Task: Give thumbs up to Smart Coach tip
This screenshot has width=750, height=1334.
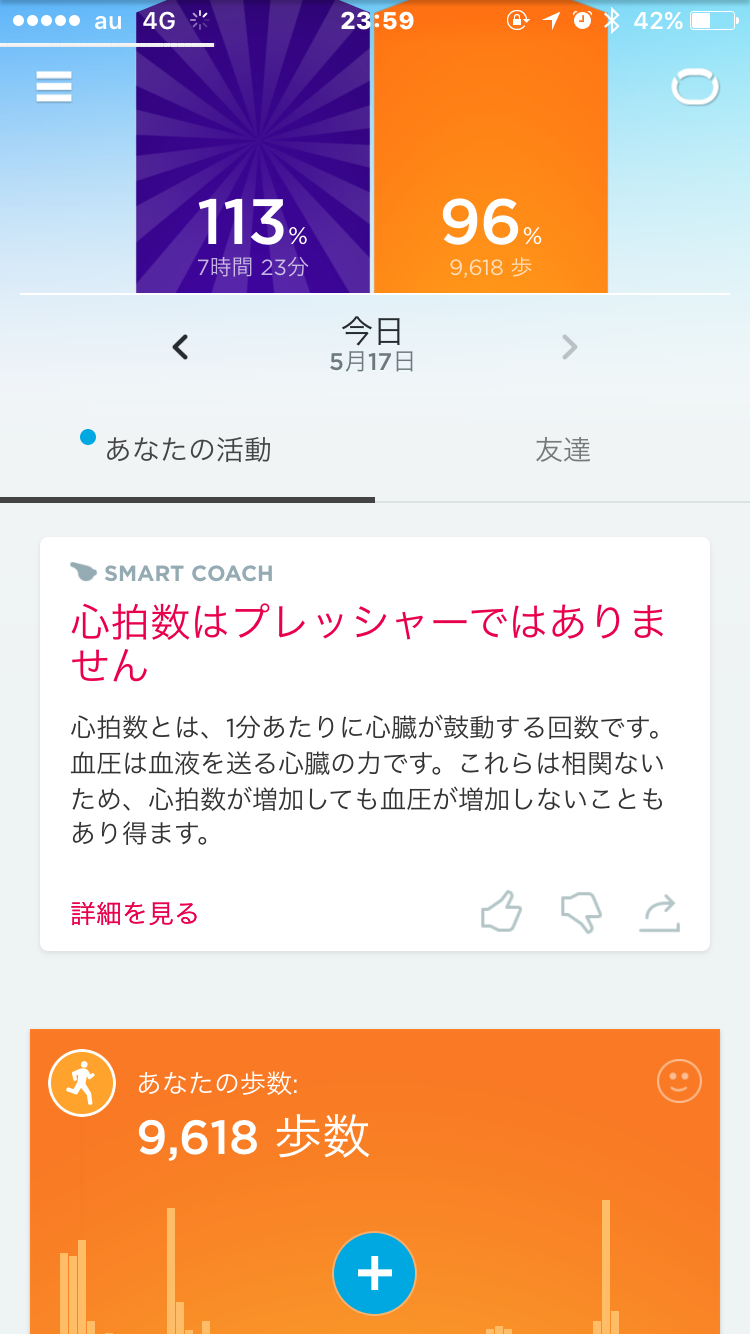Action: (501, 912)
